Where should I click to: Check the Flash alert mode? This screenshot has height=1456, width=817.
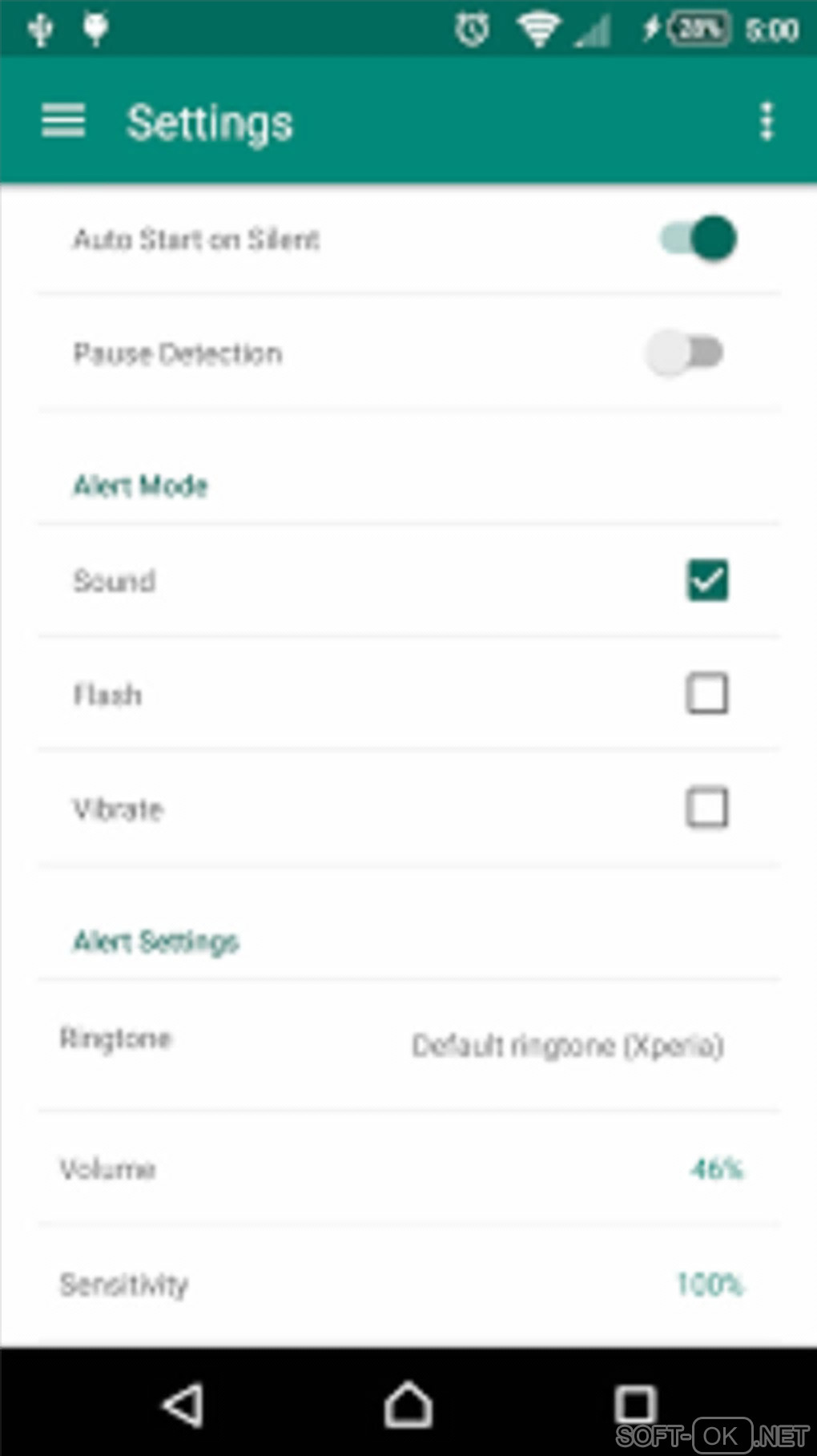[707, 694]
